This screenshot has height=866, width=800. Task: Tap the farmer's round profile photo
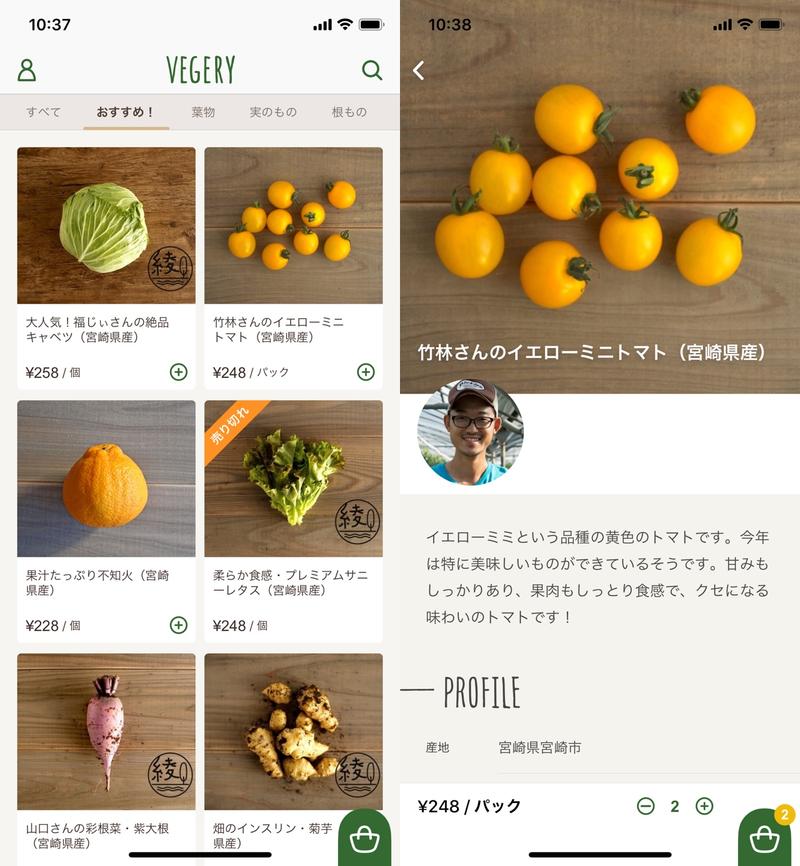[470, 432]
